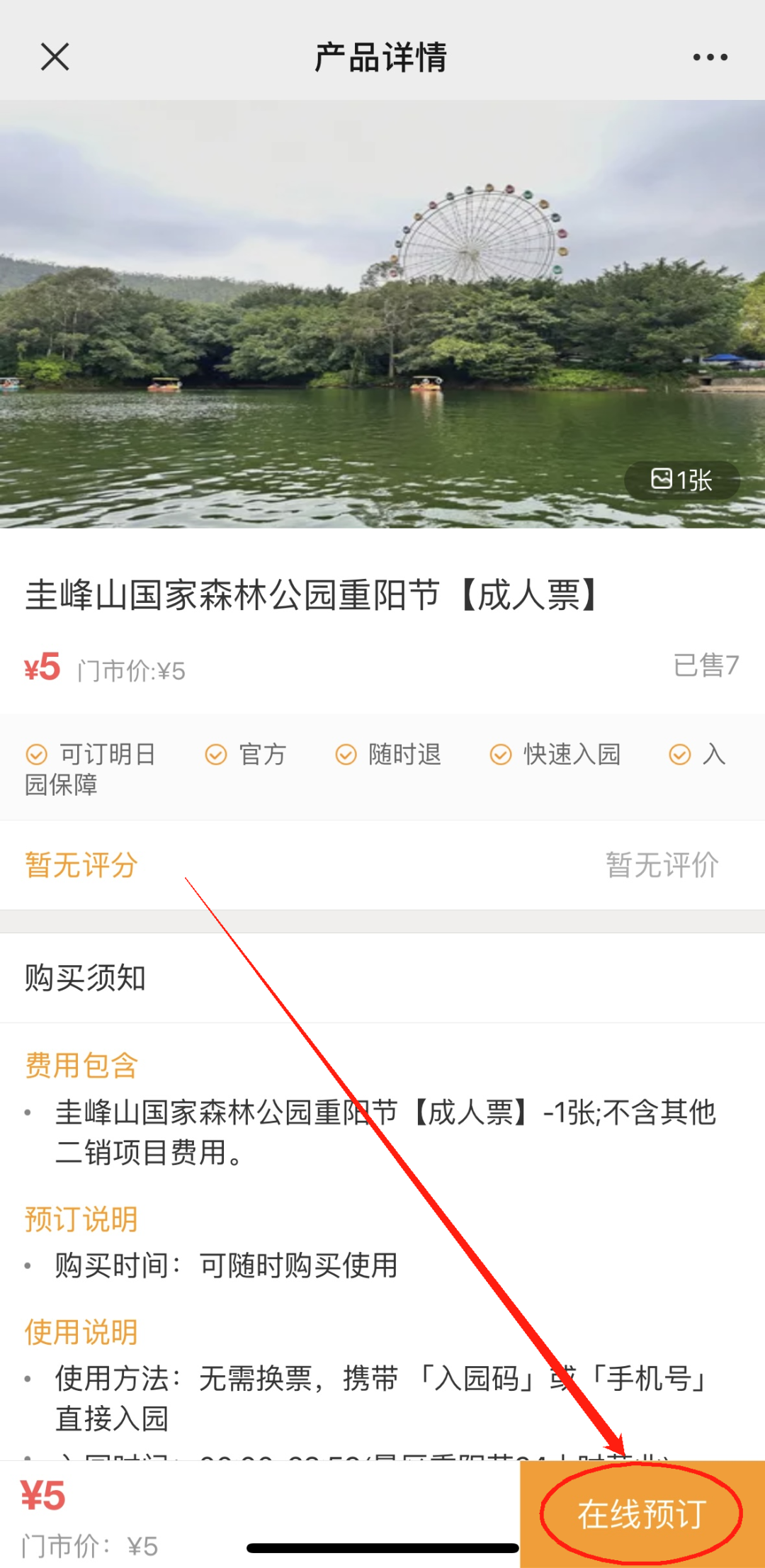The width and height of the screenshot is (765, 1568).
Task: Open the 产品详情 title bar menu area
Action: [382, 57]
